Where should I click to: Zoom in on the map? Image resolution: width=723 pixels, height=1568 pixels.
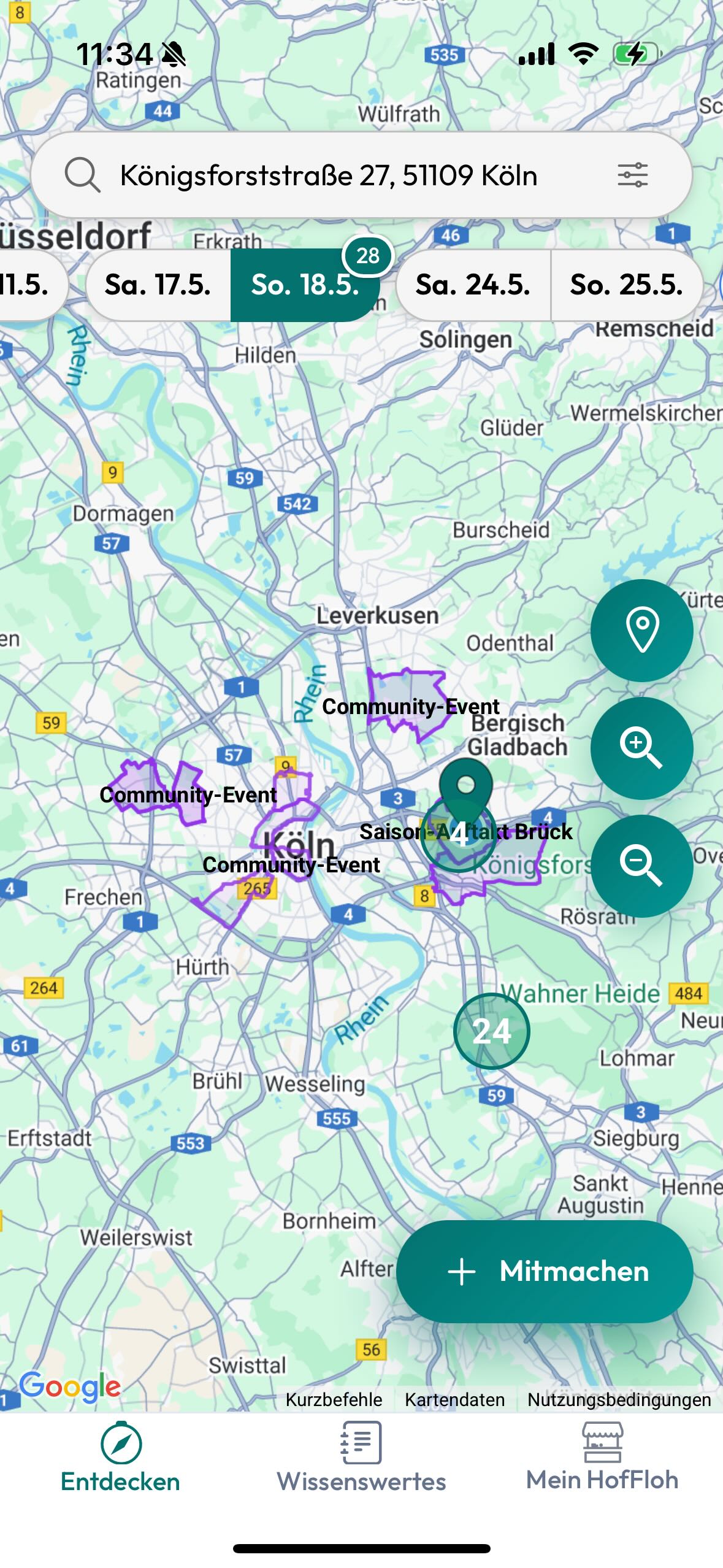642,748
